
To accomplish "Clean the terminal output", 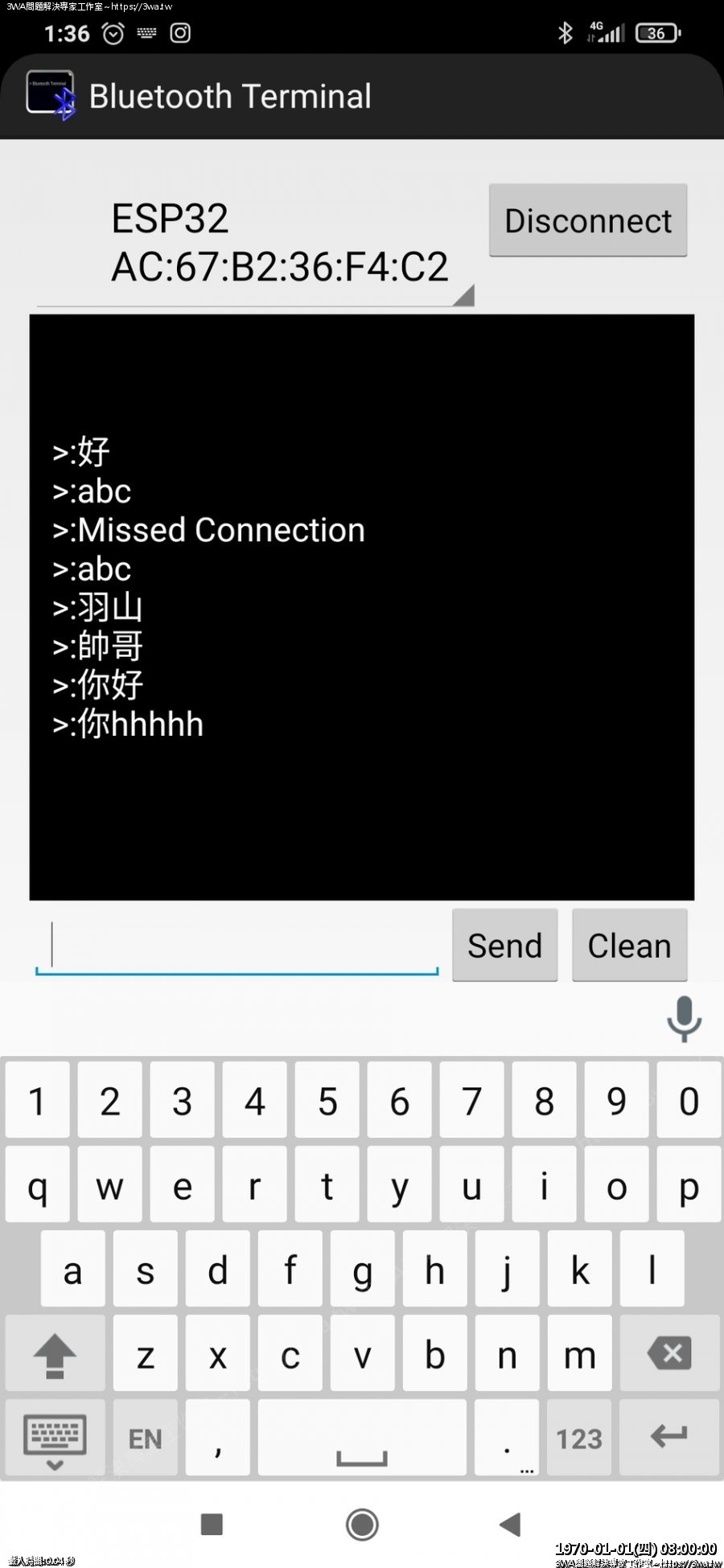I will click(629, 946).
